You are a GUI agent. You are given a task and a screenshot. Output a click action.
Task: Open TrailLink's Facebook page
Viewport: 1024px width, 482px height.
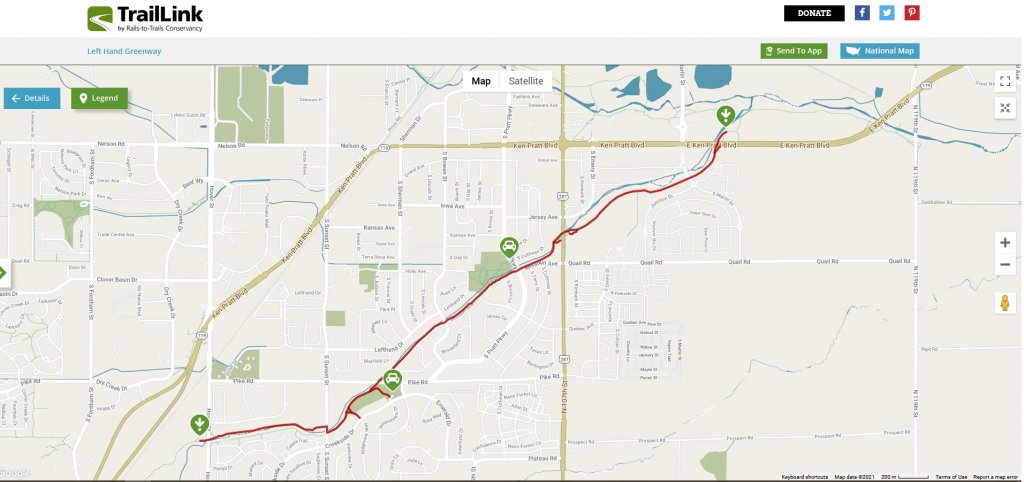[x=862, y=13]
